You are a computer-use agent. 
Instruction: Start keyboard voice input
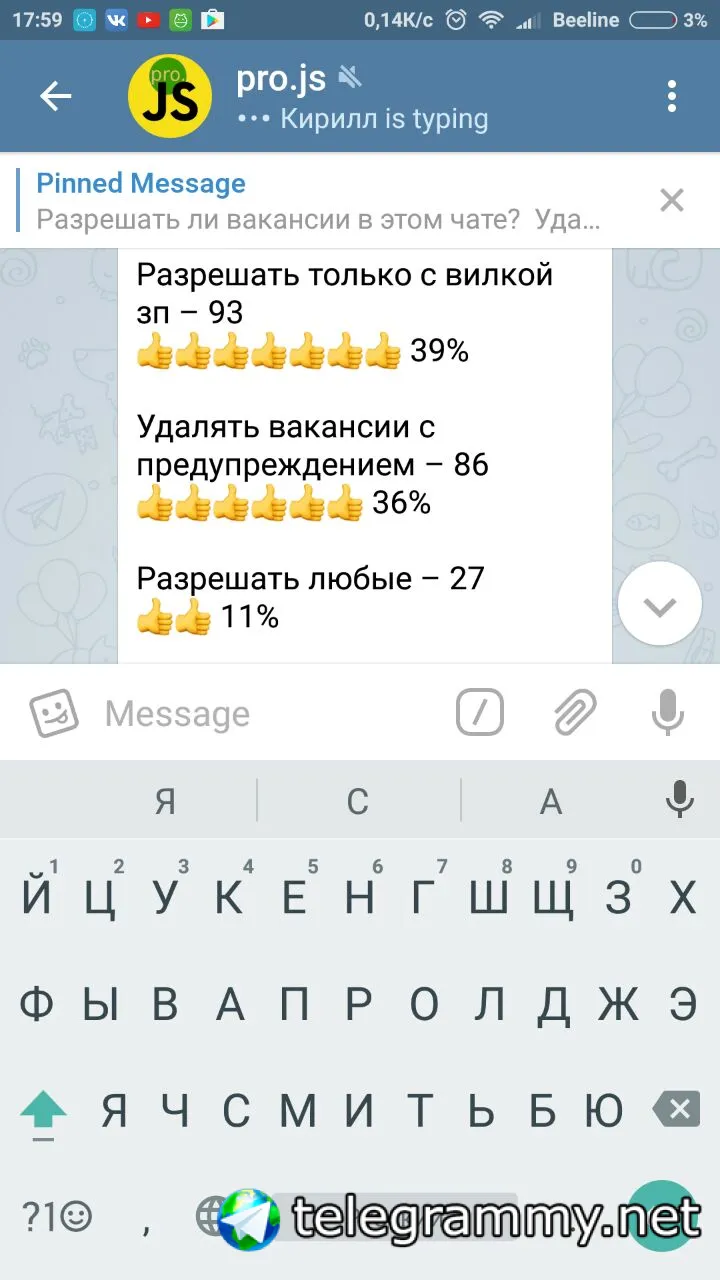(x=680, y=799)
